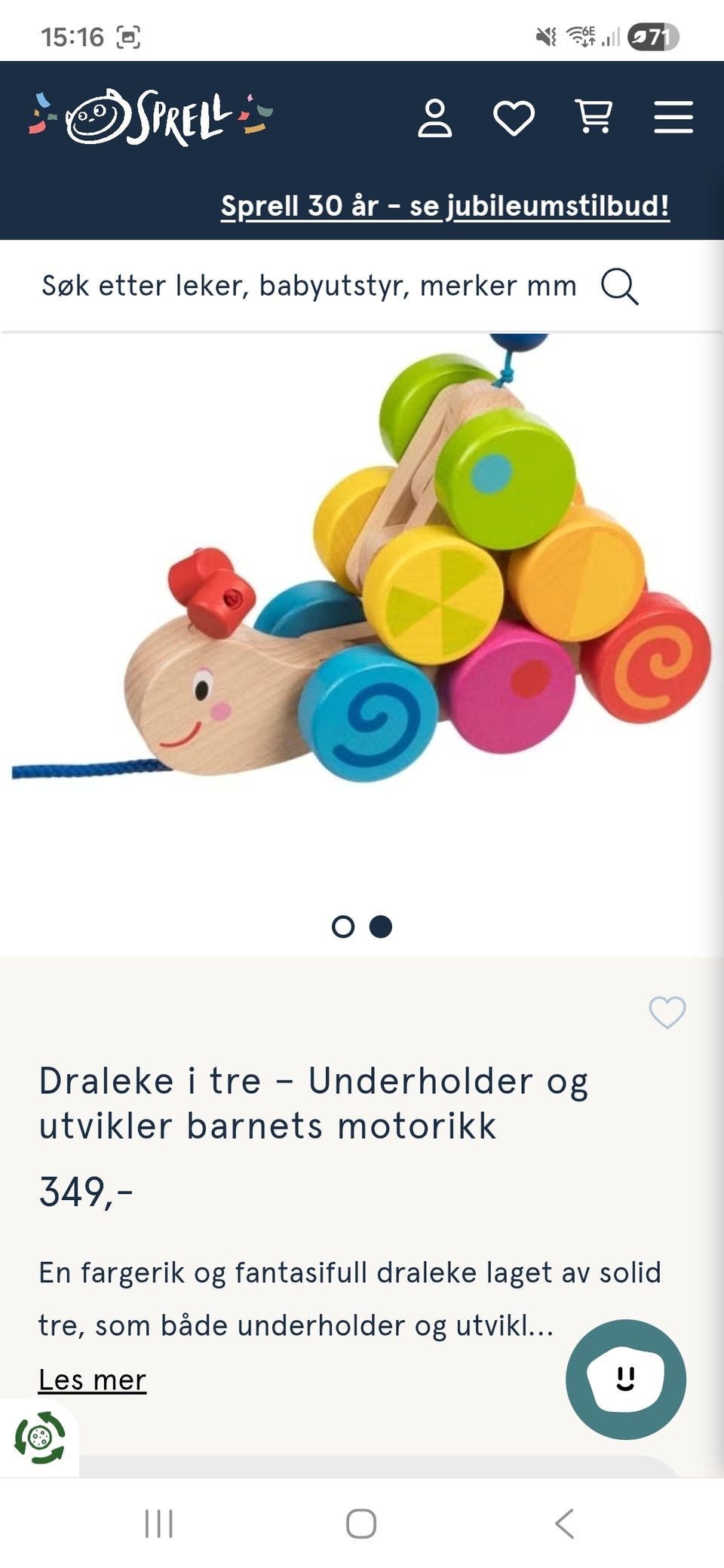Open the hamburger navigation menu
The width and height of the screenshot is (724, 1568).
673,117
